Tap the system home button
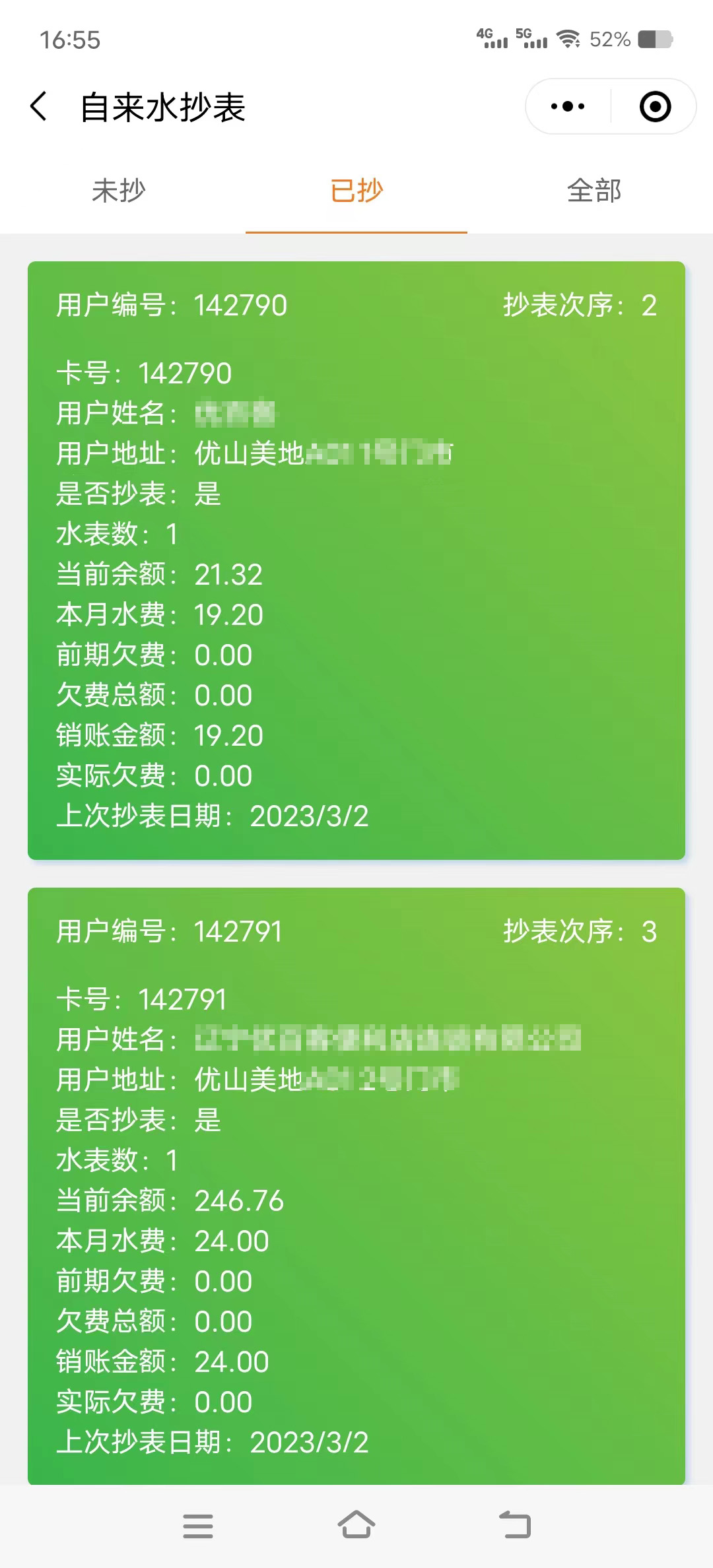Image resolution: width=713 pixels, height=1568 pixels. tap(356, 1526)
